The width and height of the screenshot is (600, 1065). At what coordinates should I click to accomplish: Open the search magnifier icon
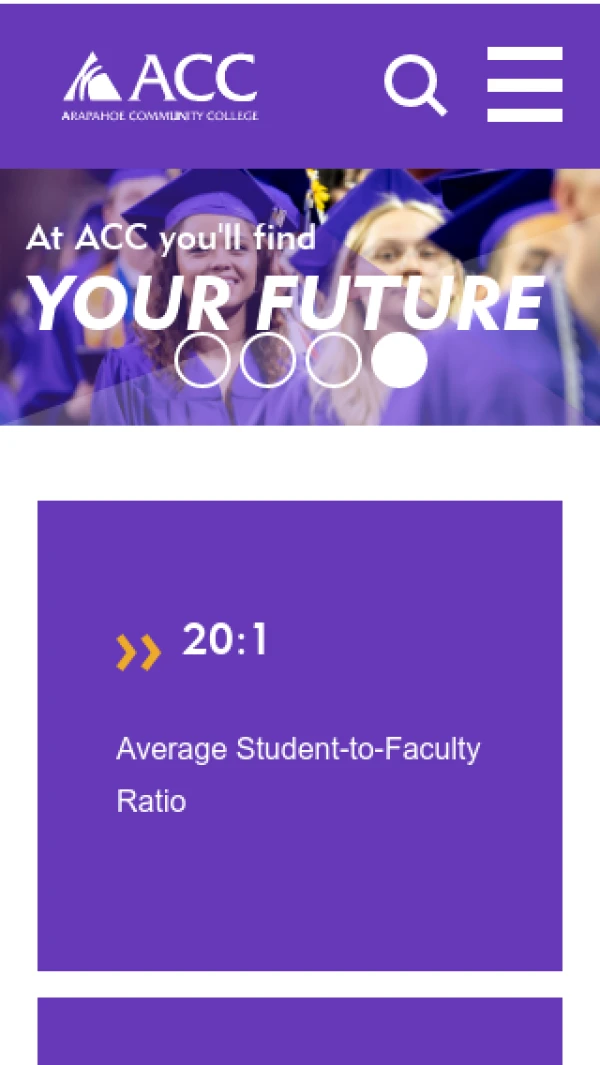pyautogui.click(x=415, y=85)
